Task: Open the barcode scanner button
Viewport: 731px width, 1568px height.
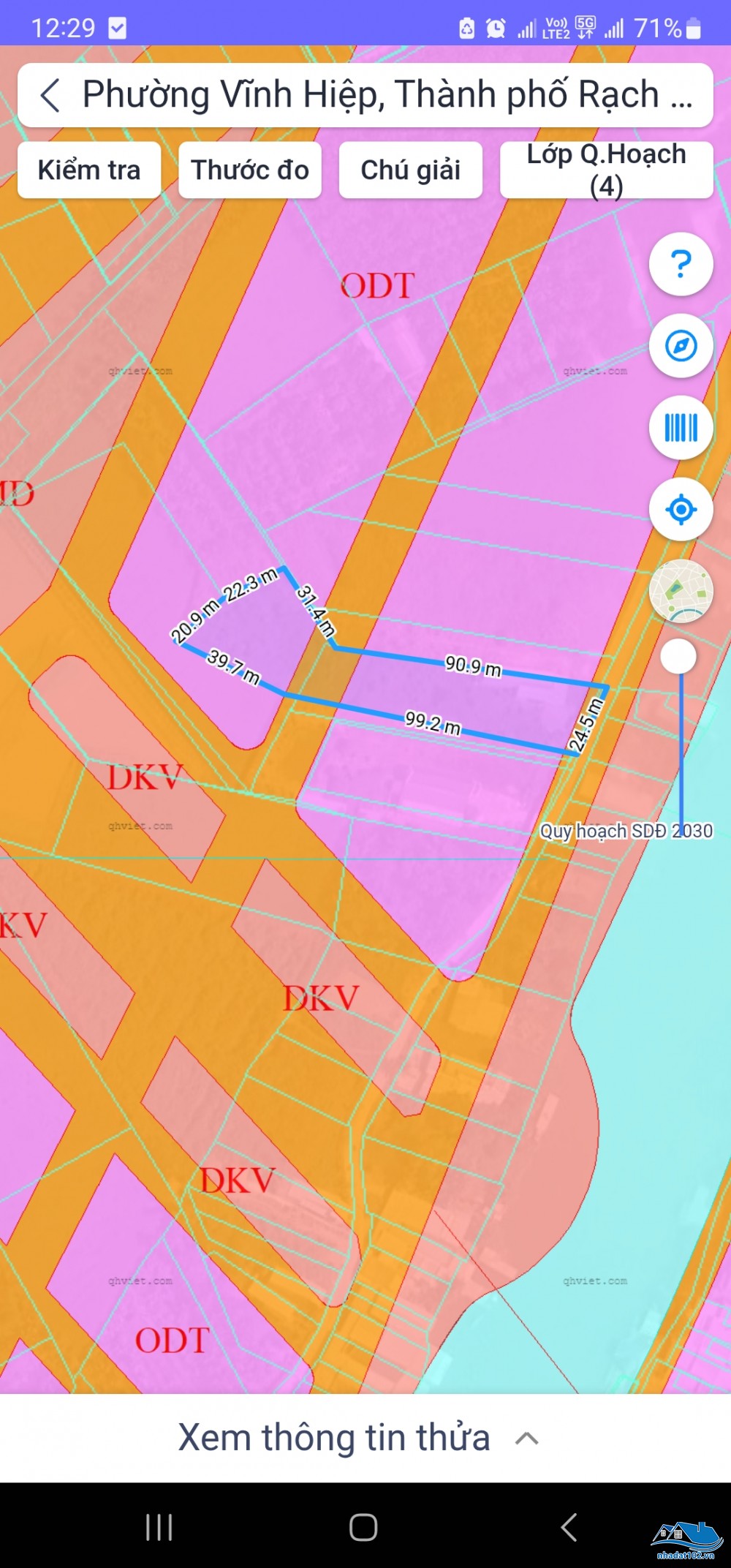Action: click(x=681, y=428)
